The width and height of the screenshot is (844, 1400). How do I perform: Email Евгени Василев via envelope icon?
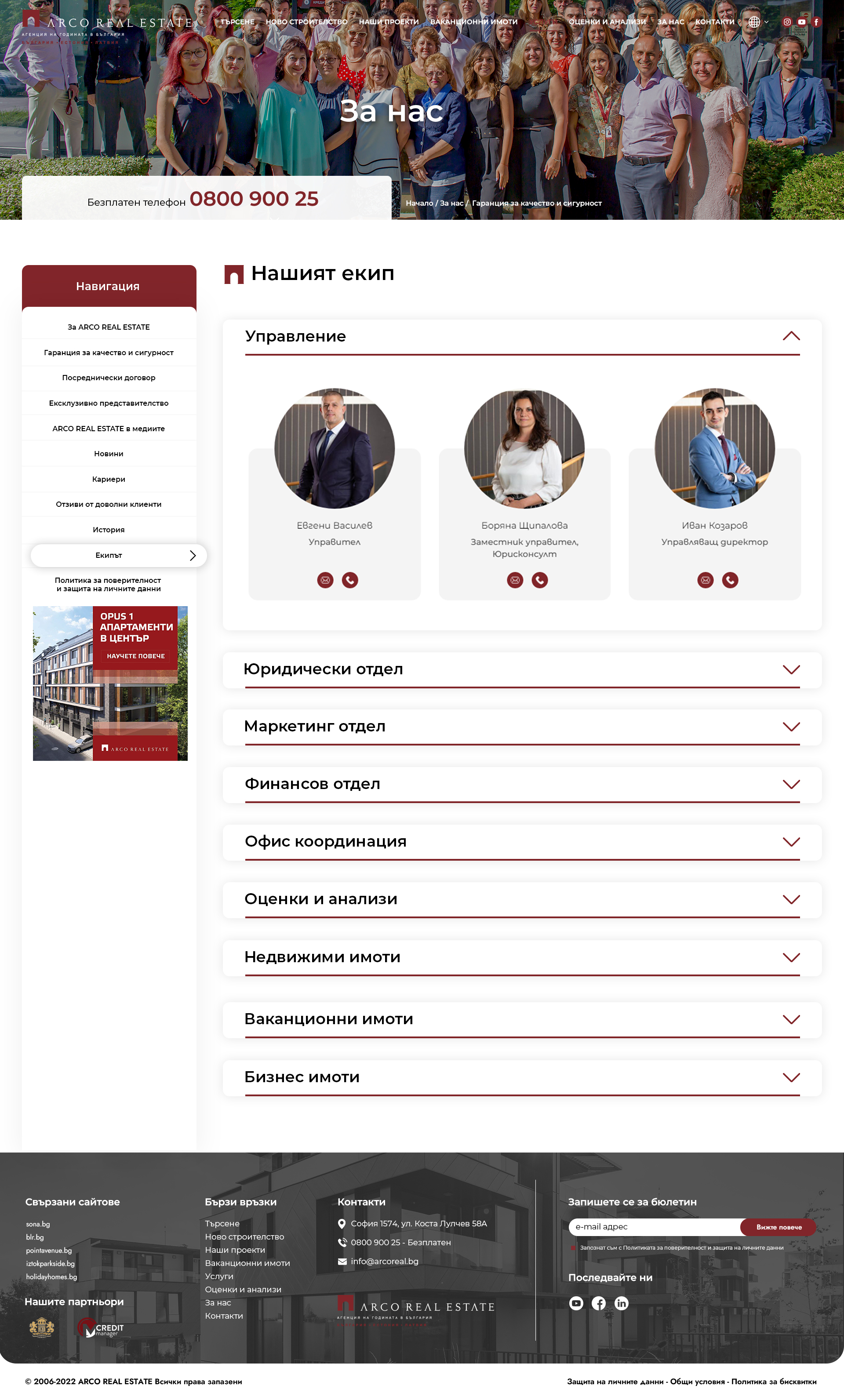tap(325, 580)
